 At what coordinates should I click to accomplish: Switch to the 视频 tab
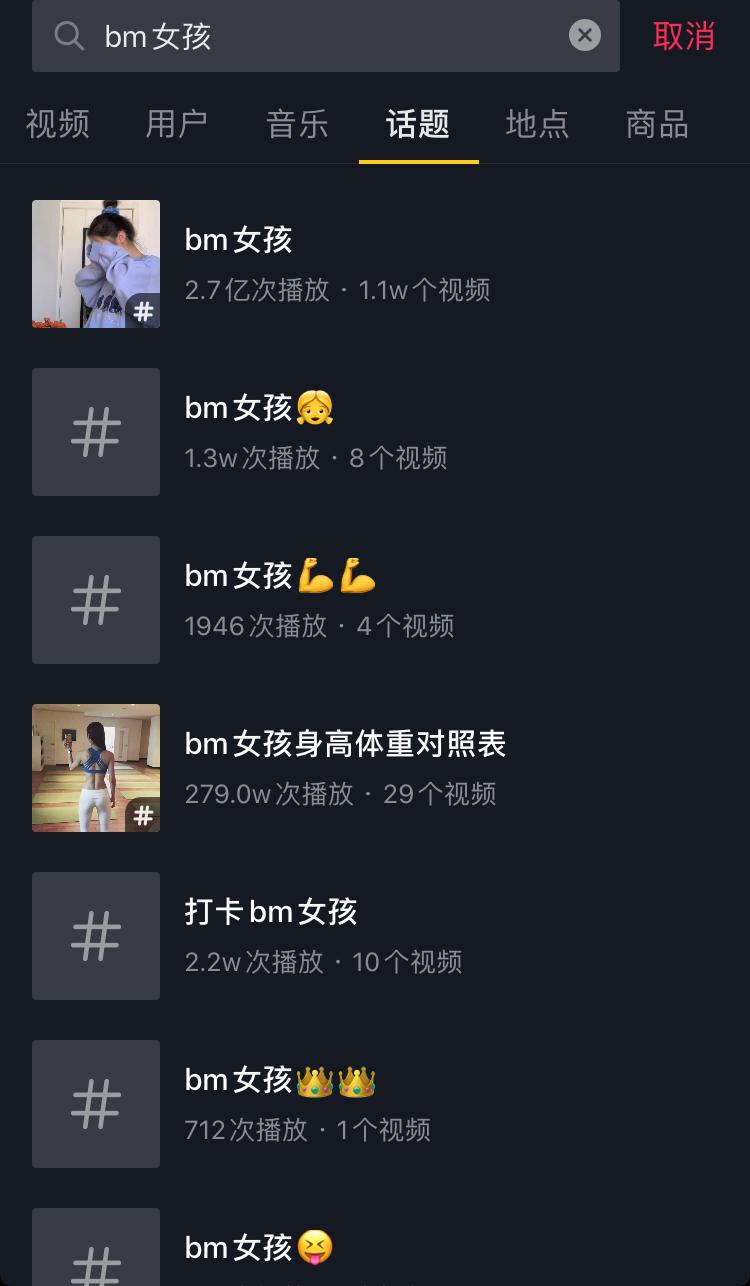pos(57,124)
